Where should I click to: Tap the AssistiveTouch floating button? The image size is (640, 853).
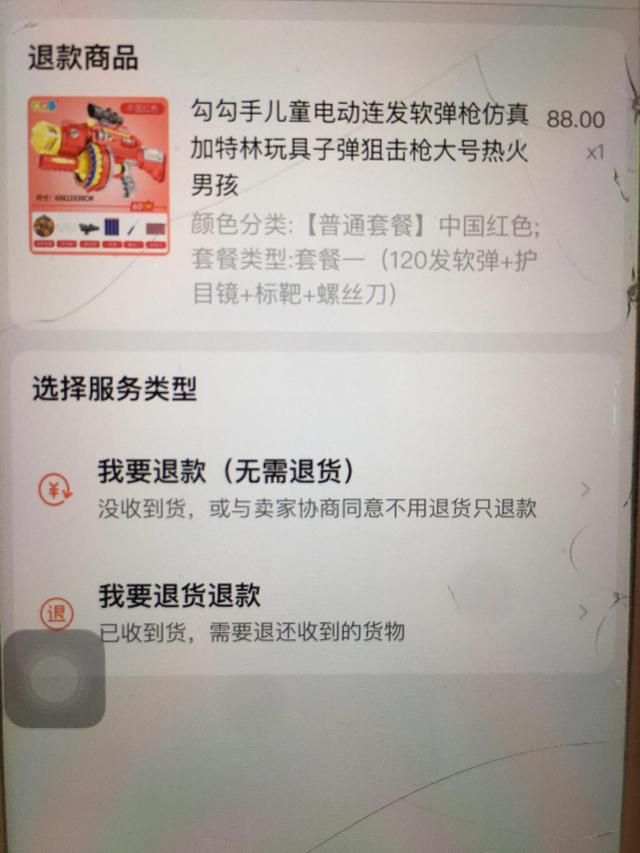tap(55, 678)
